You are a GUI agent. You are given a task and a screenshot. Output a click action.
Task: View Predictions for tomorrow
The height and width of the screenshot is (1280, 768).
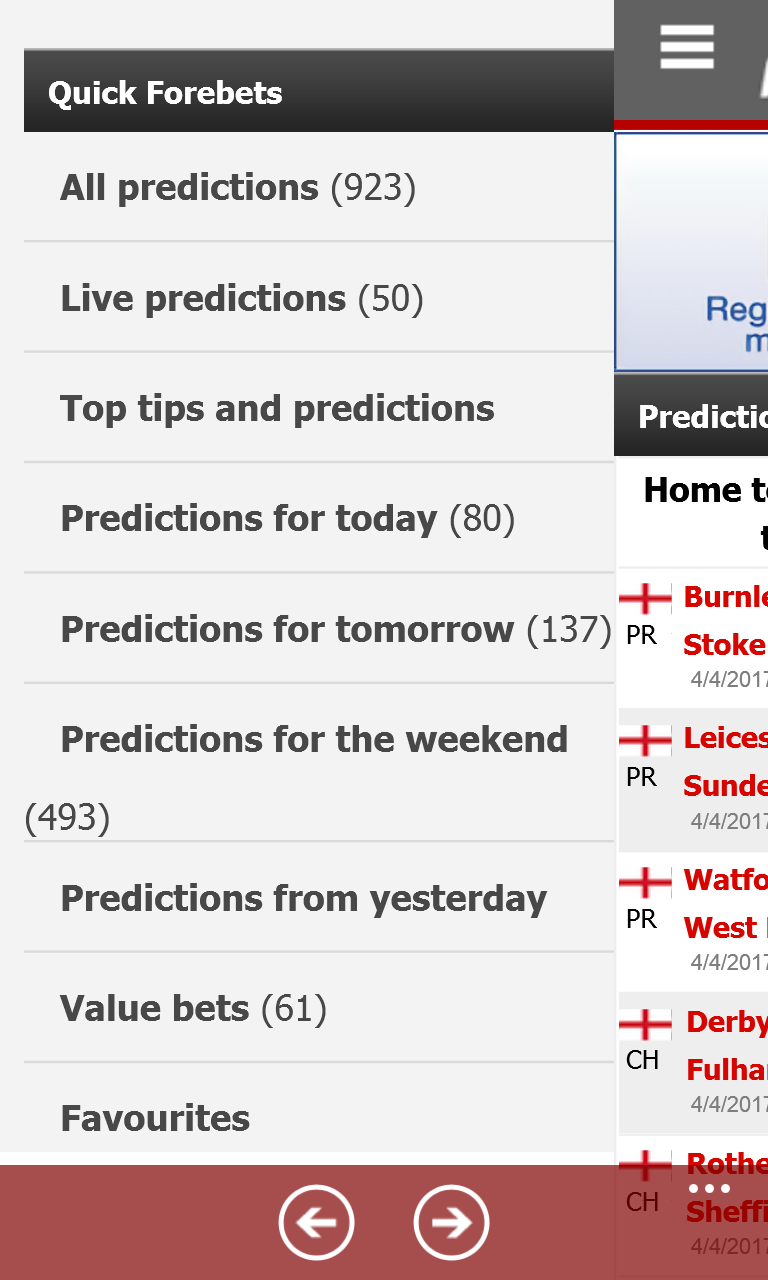coord(335,629)
